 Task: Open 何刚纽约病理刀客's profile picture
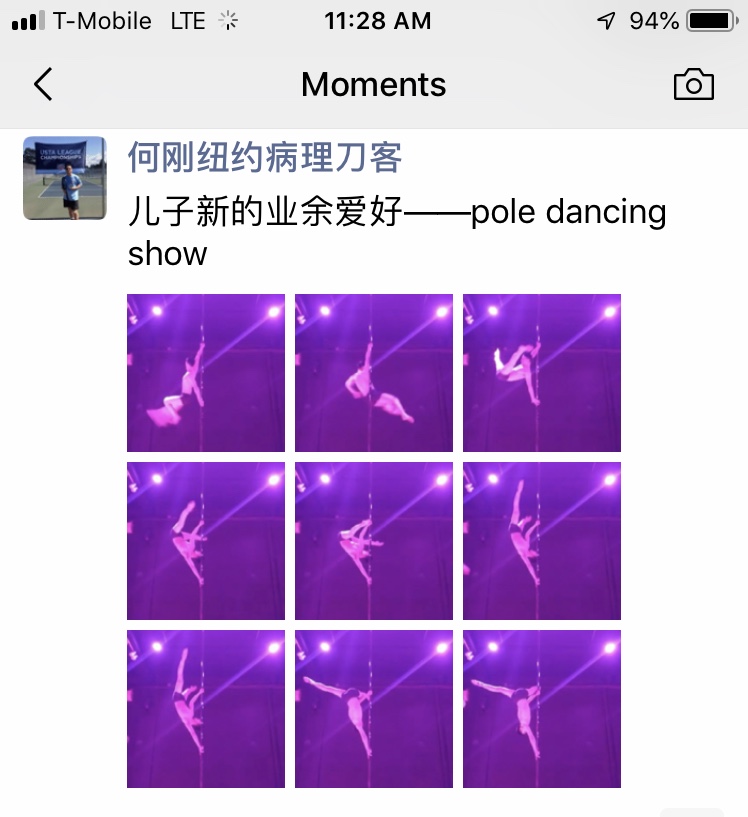[x=65, y=178]
